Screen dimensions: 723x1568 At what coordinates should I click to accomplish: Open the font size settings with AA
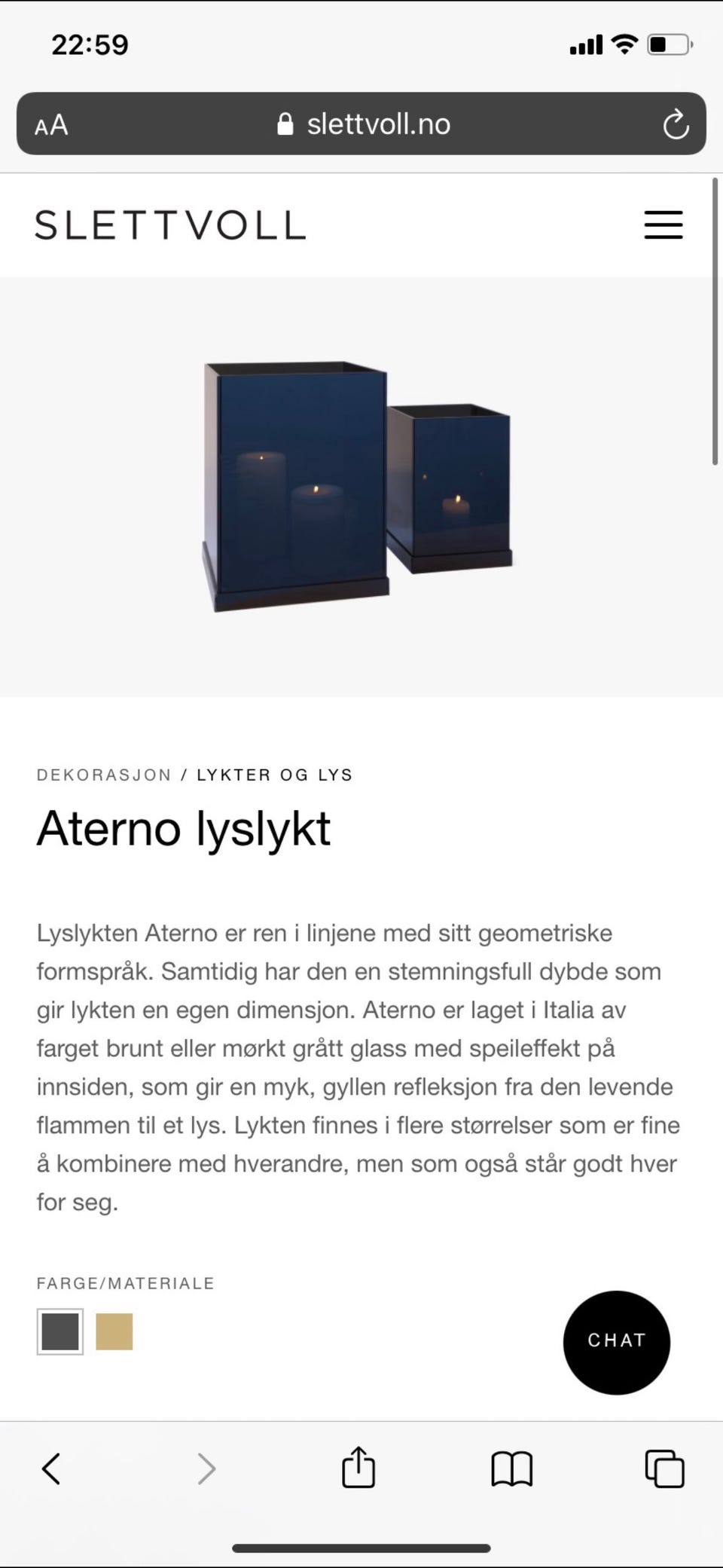(x=51, y=124)
